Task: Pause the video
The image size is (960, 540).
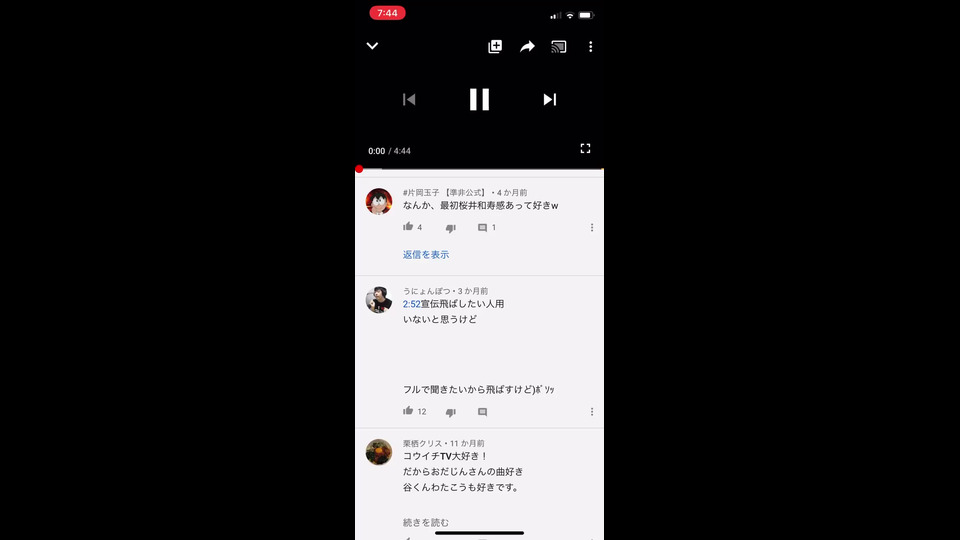Action: (479, 99)
